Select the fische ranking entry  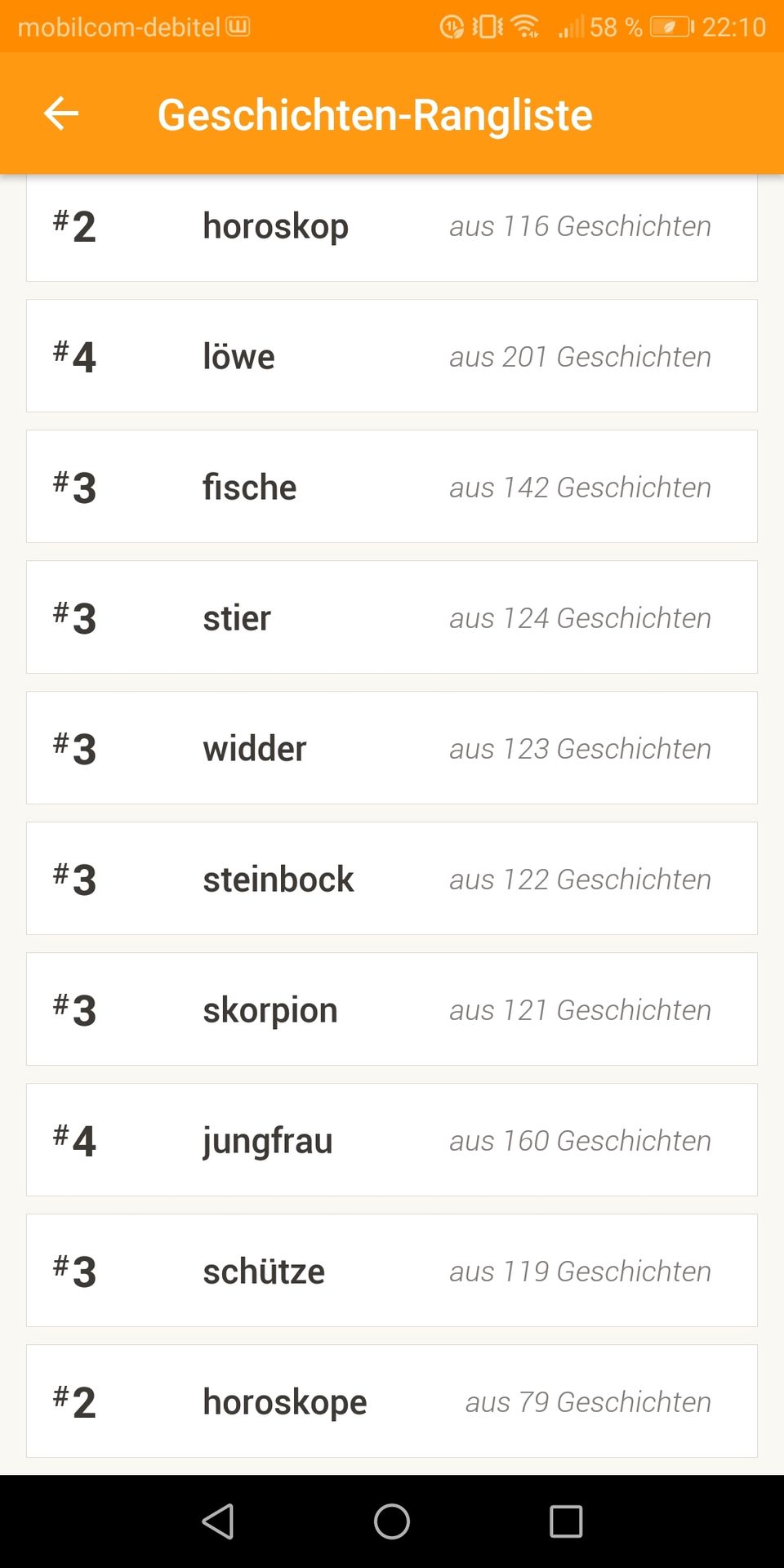[392, 487]
